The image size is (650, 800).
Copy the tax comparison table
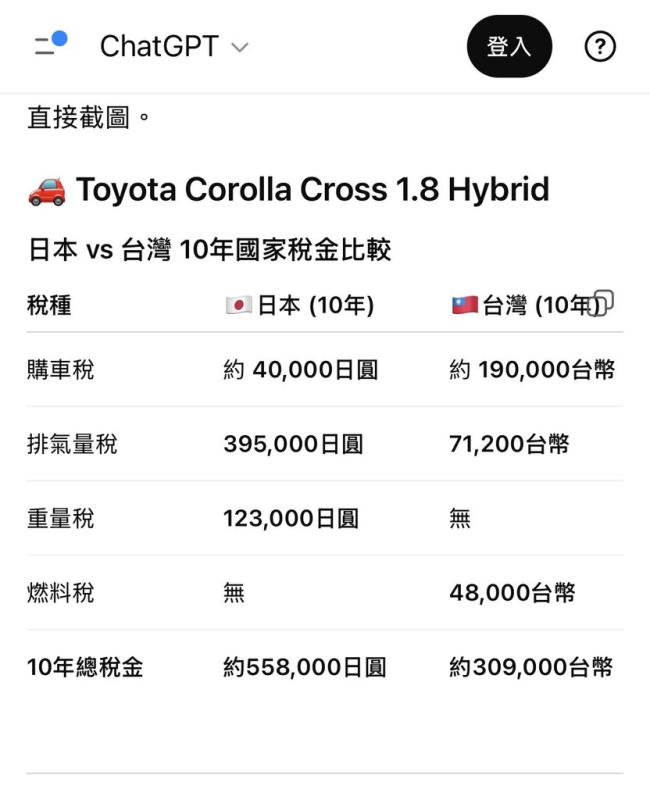tap(603, 302)
